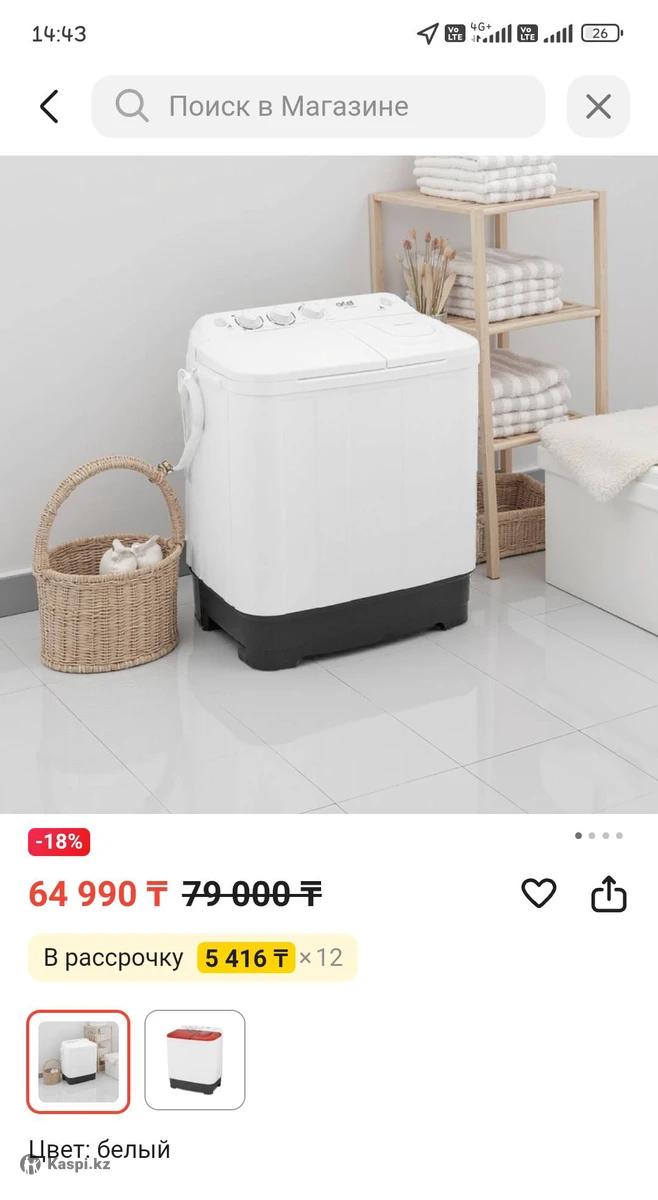Screen dimensions: 658x1200
Task: Open the main washing machine photo
Action: click(329, 484)
